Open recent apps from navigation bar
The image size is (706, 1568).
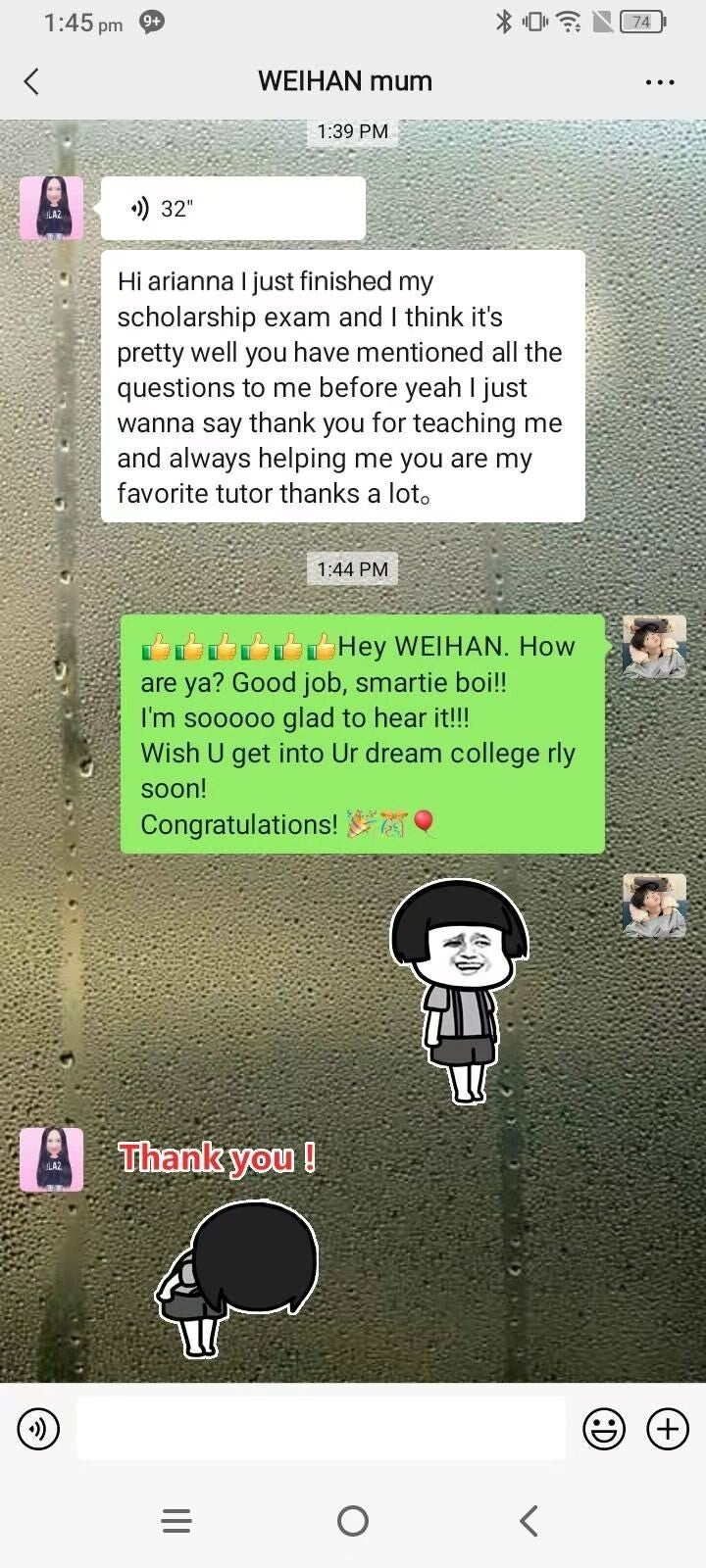[x=176, y=1521]
